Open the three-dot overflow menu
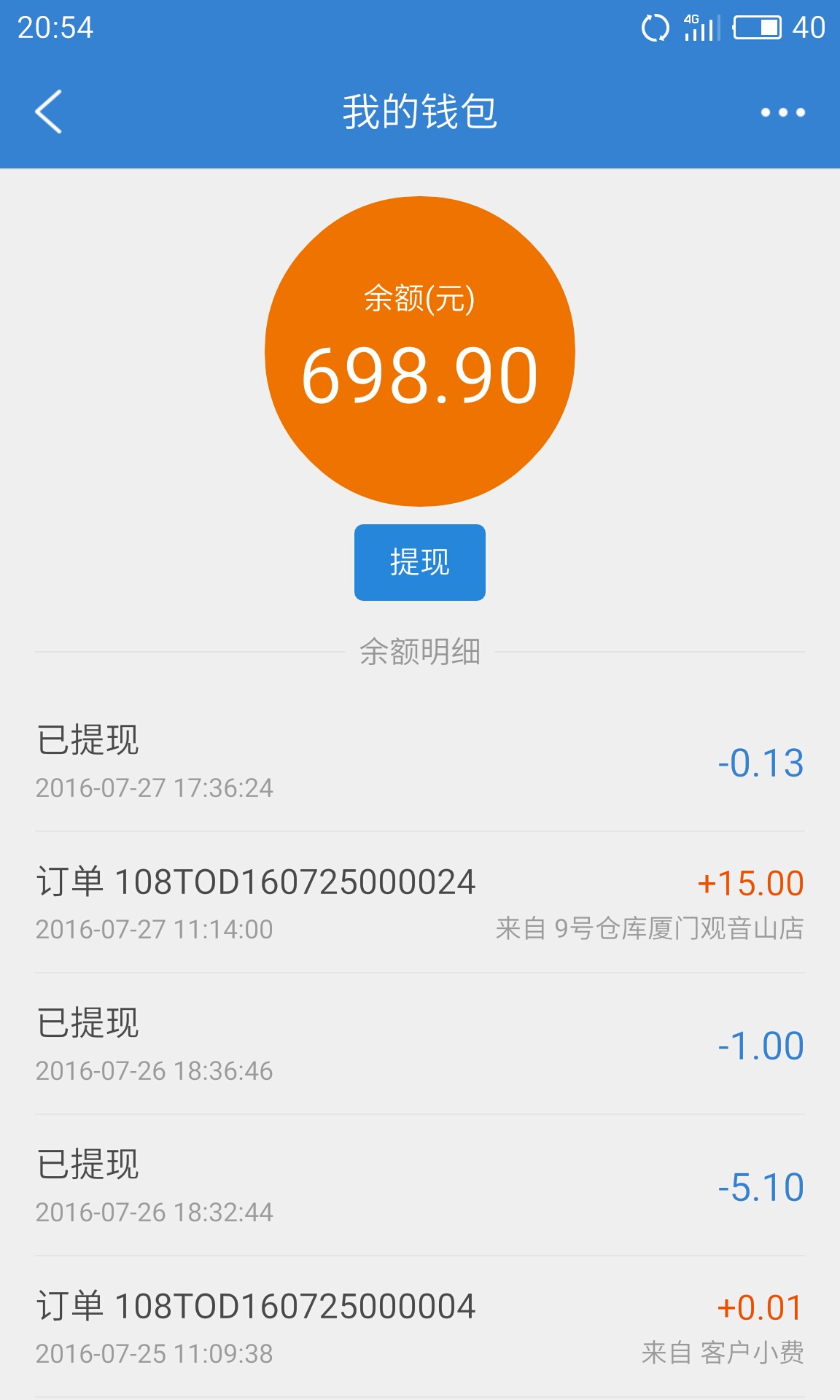Viewport: 840px width, 1400px height. point(782,112)
